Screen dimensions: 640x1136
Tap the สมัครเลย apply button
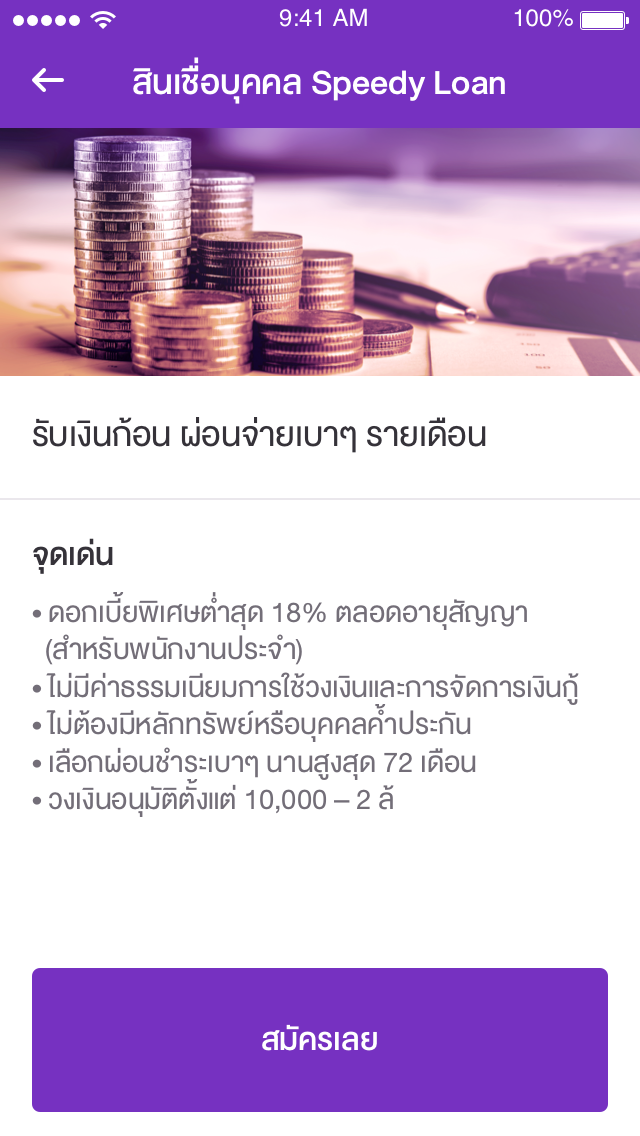320,1040
